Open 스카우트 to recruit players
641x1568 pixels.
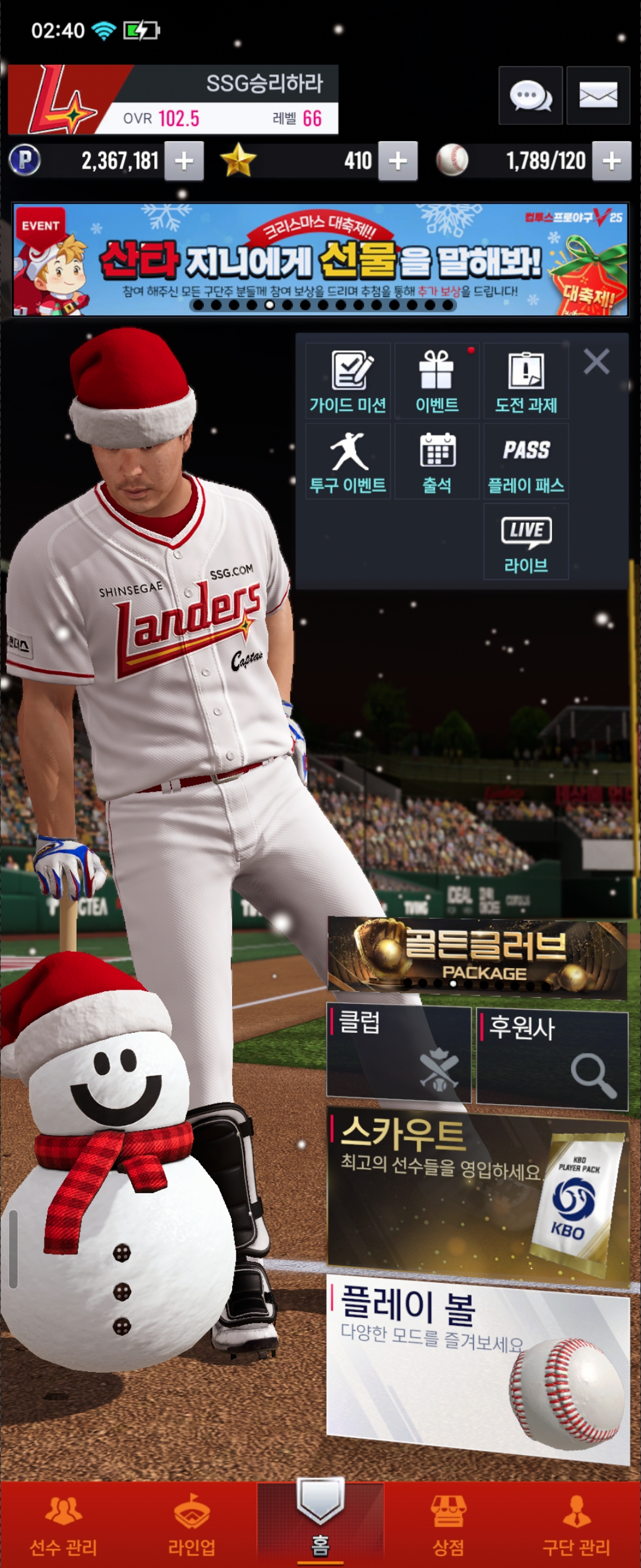click(x=477, y=1193)
